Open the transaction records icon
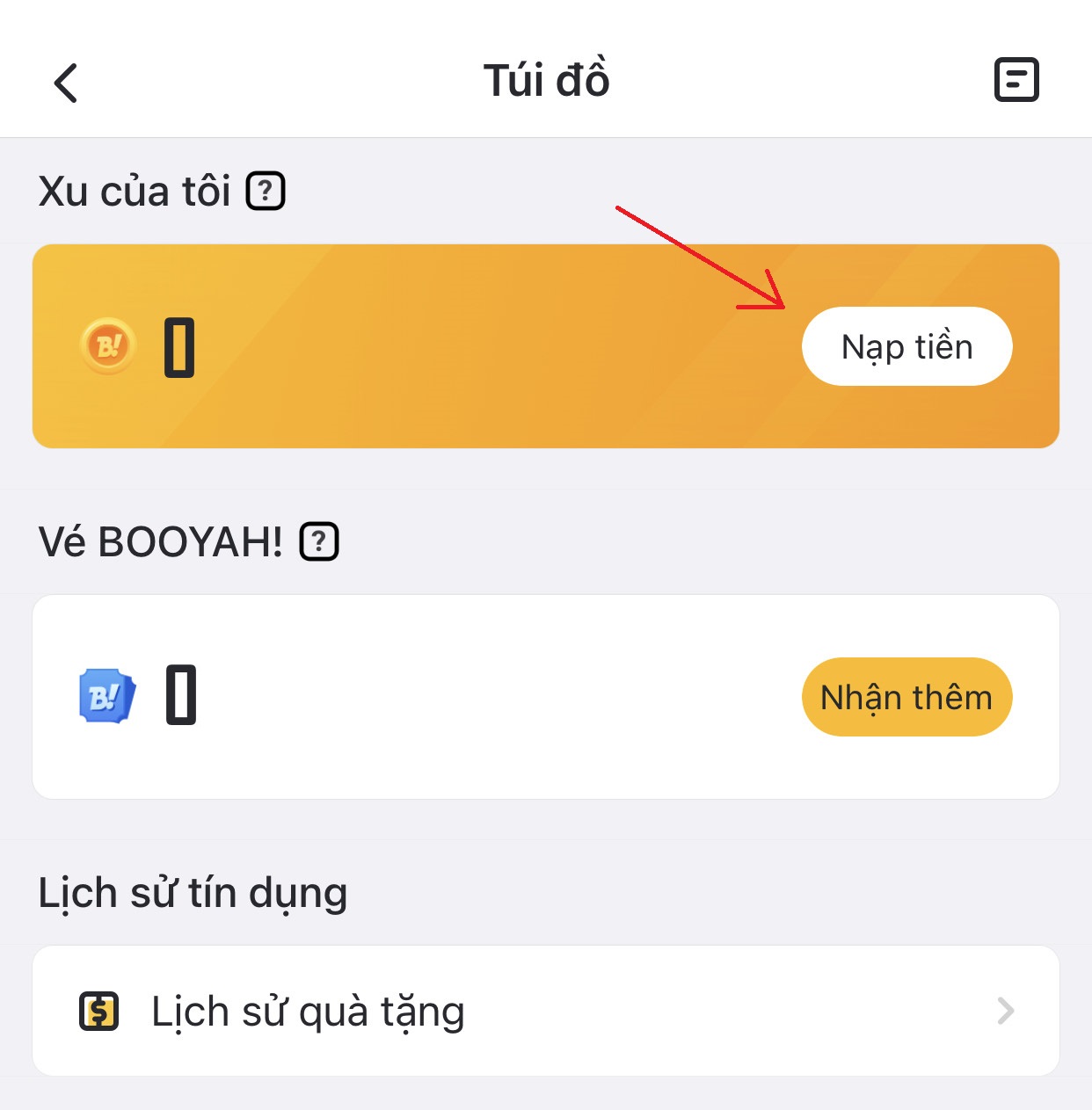Image resolution: width=1092 pixels, height=1110 pixels. click(1016, 80)
